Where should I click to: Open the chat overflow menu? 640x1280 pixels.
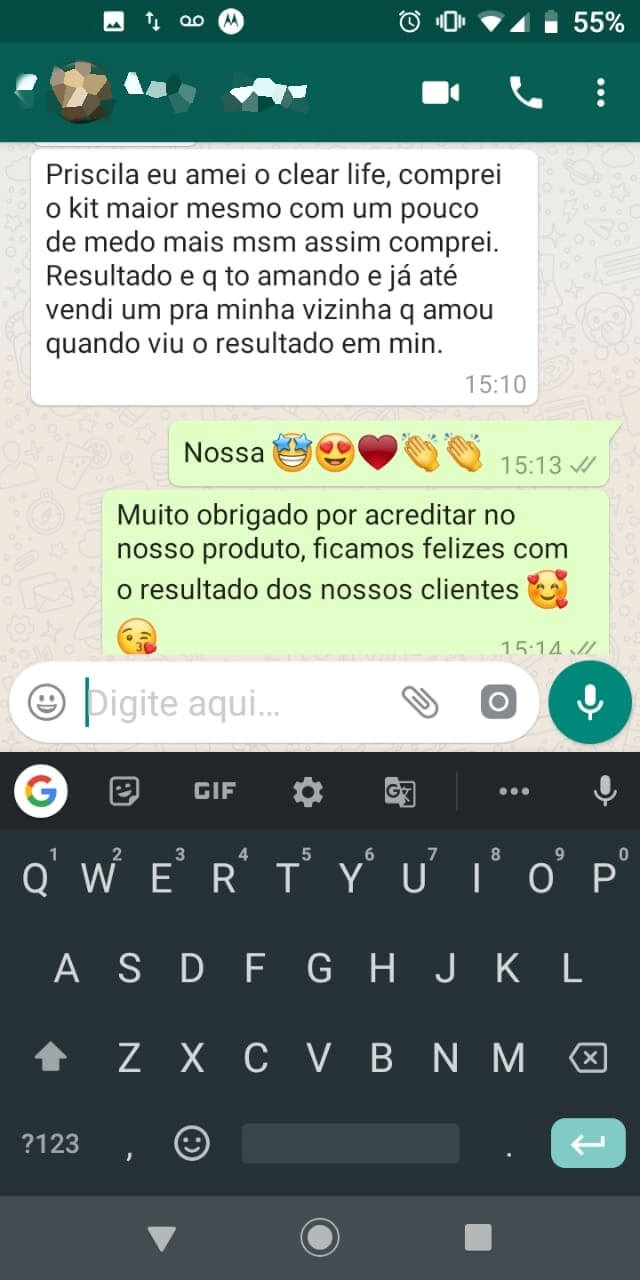[600, 93]
